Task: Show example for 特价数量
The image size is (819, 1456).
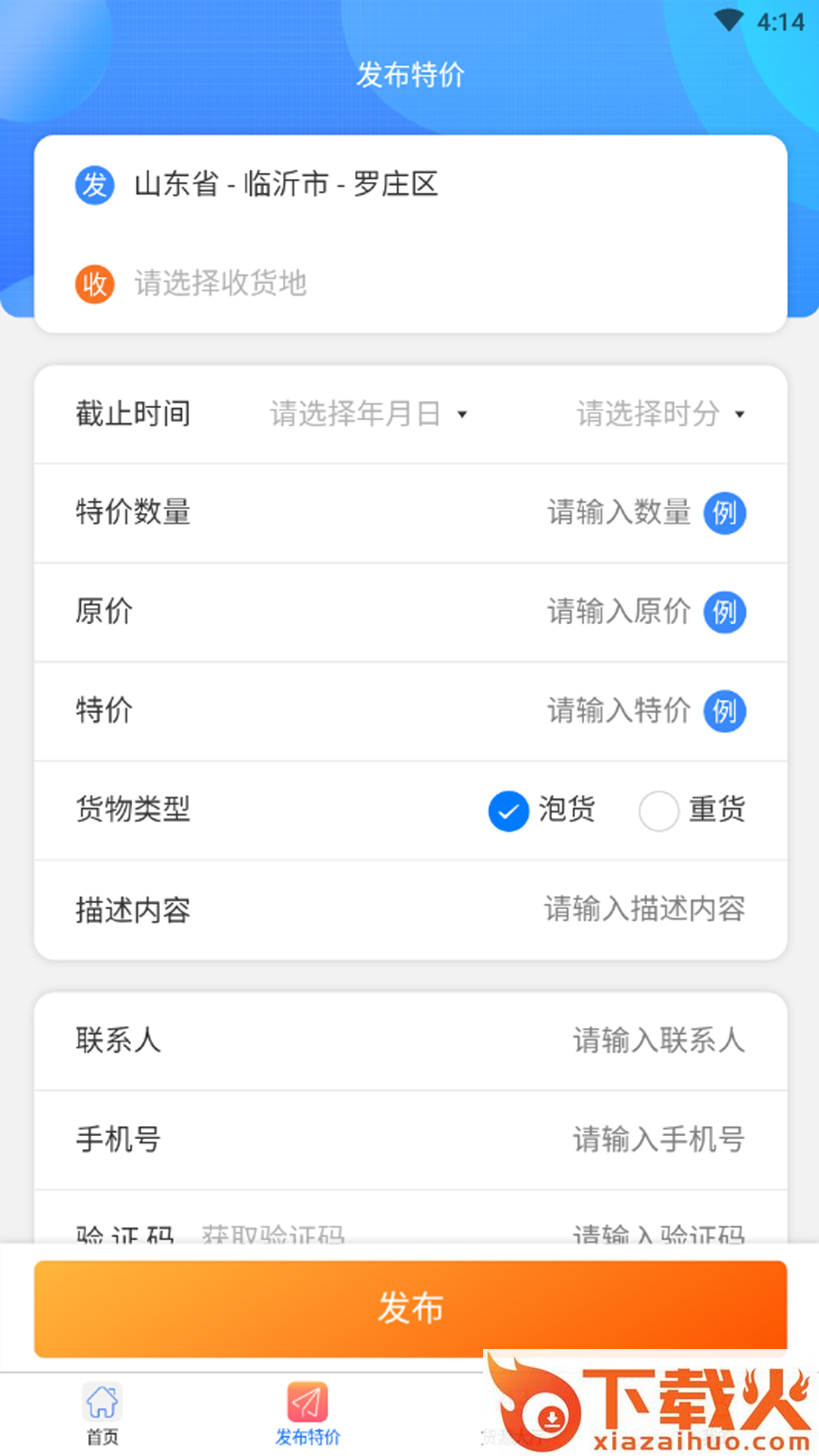Action: click(x=724, y=513)
